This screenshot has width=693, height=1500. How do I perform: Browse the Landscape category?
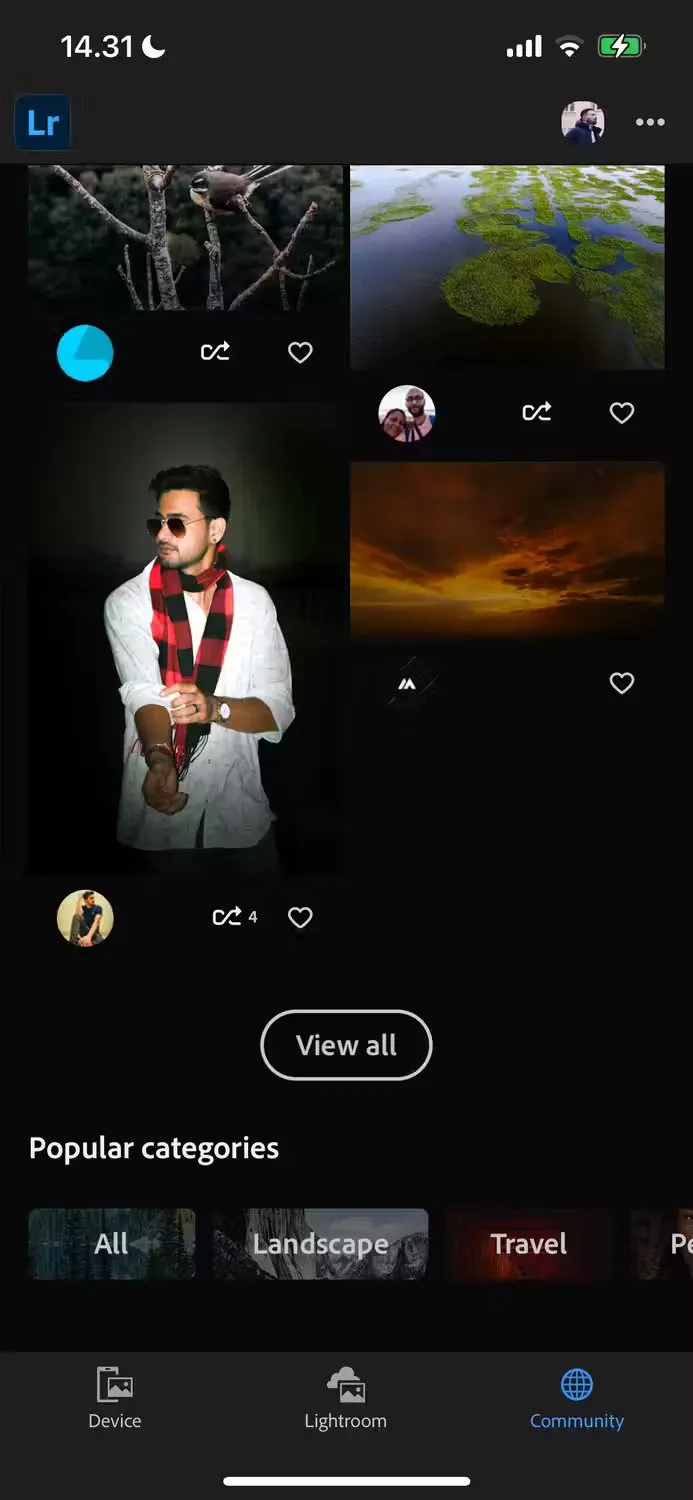pos(320,1244)
